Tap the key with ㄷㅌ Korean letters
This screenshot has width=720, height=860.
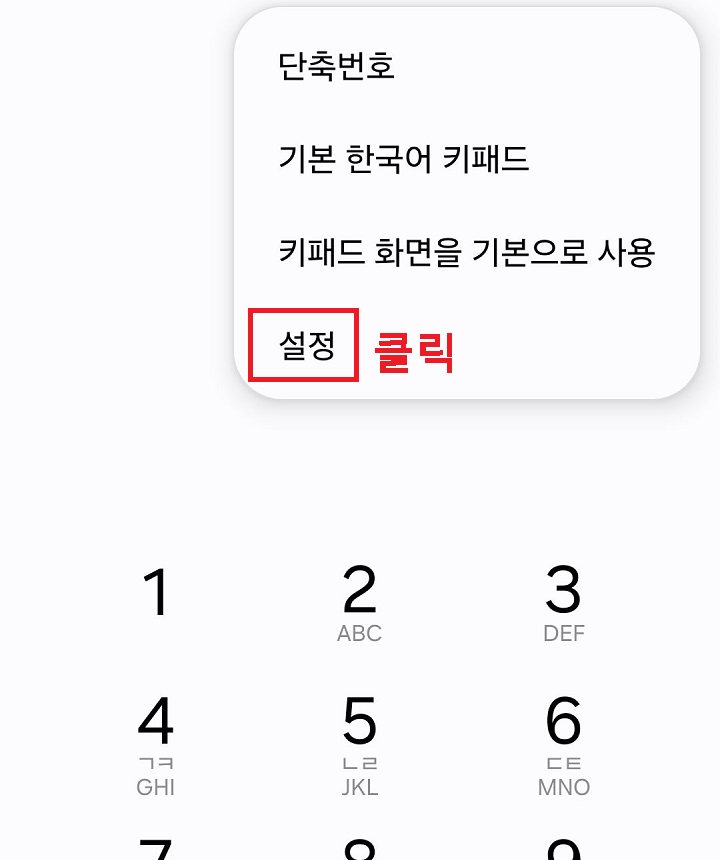coord(563,762)
